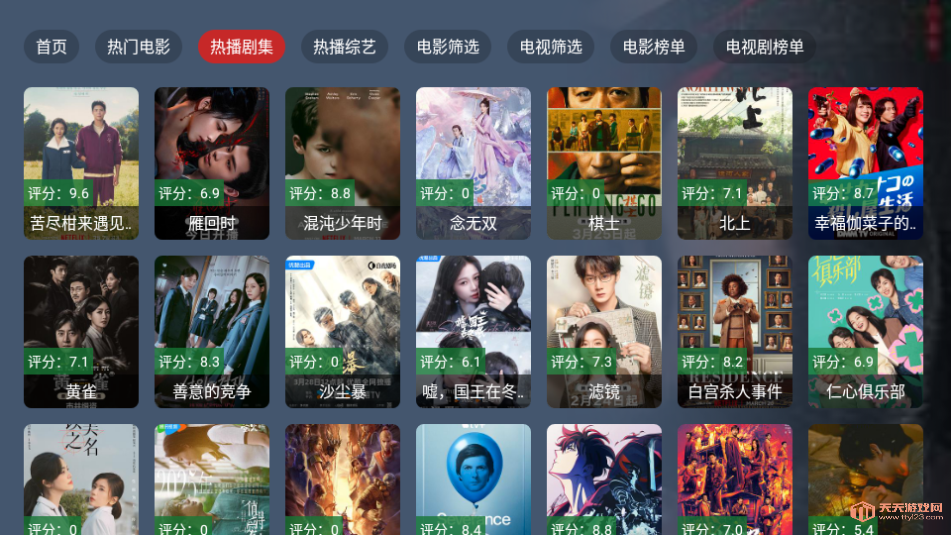Open the 沙尘暴 series card
Image resolution: width=951 pixels, height=535 pixels.
342,331
